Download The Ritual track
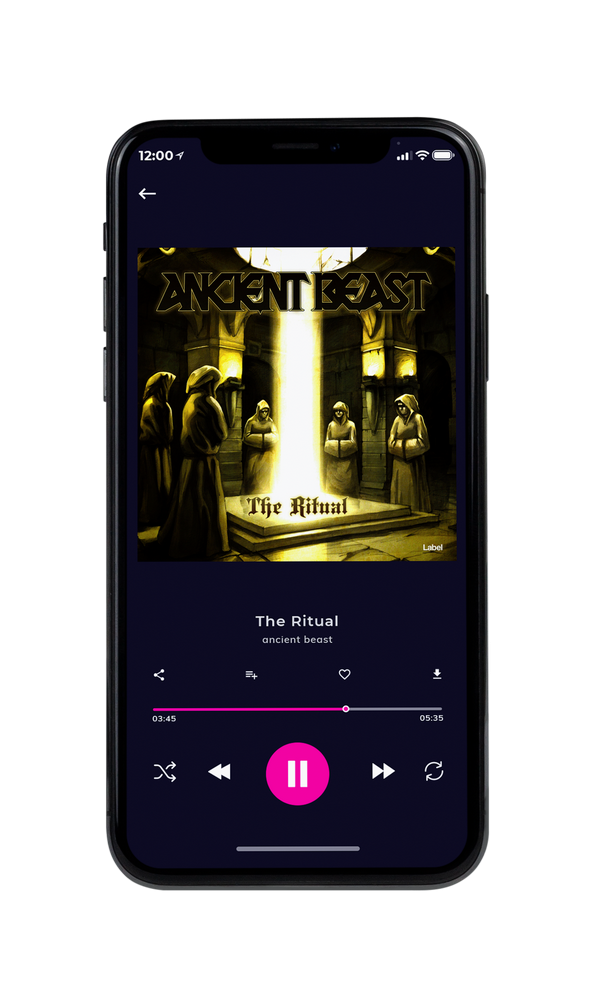Viewport: 600px width, 1000px height. coord(437,674)
